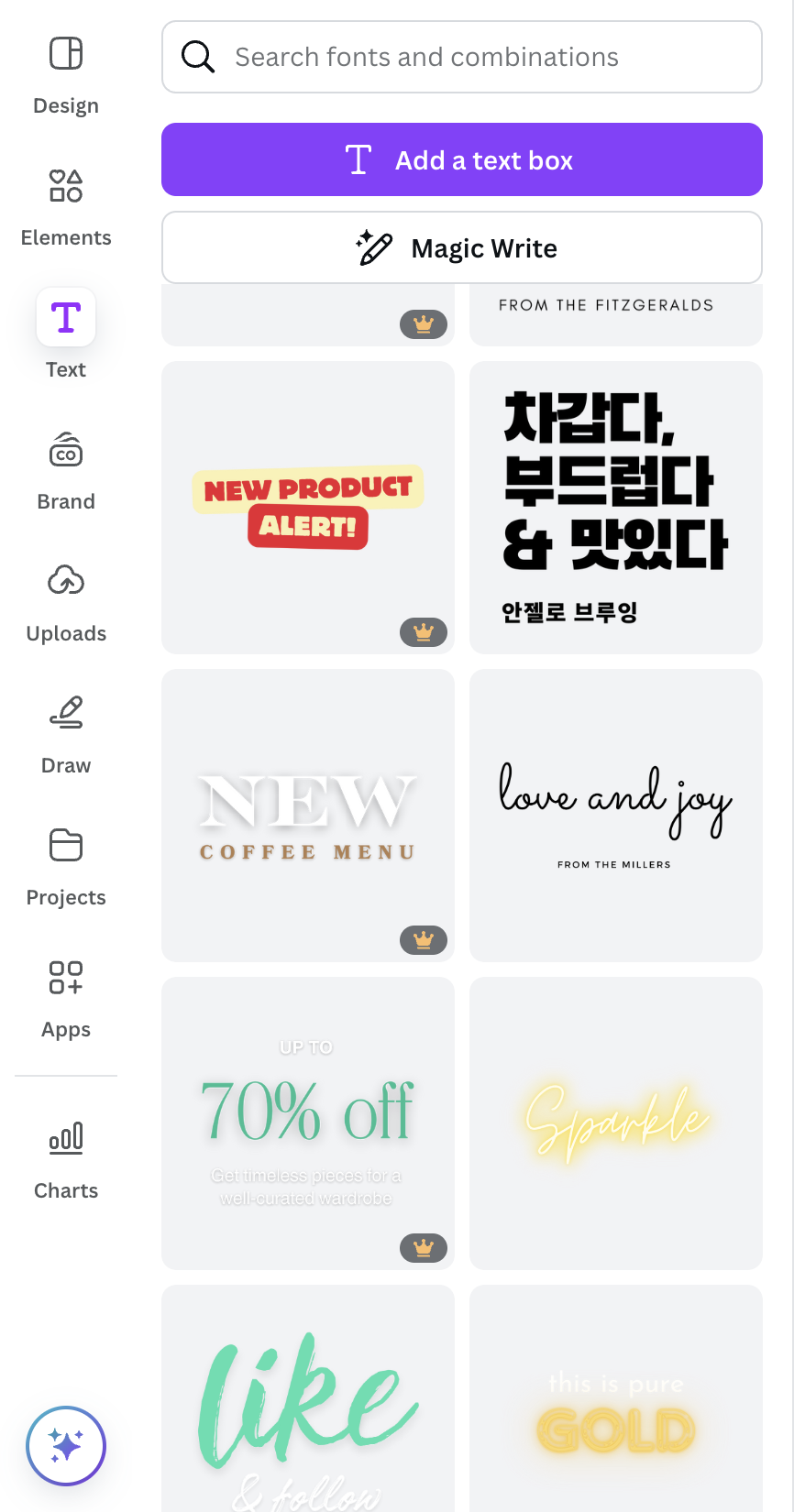This screenshot has height=1512, width=794.
Task: Open Magic Write
Action: pyautogui.click(x=461, y=248)
